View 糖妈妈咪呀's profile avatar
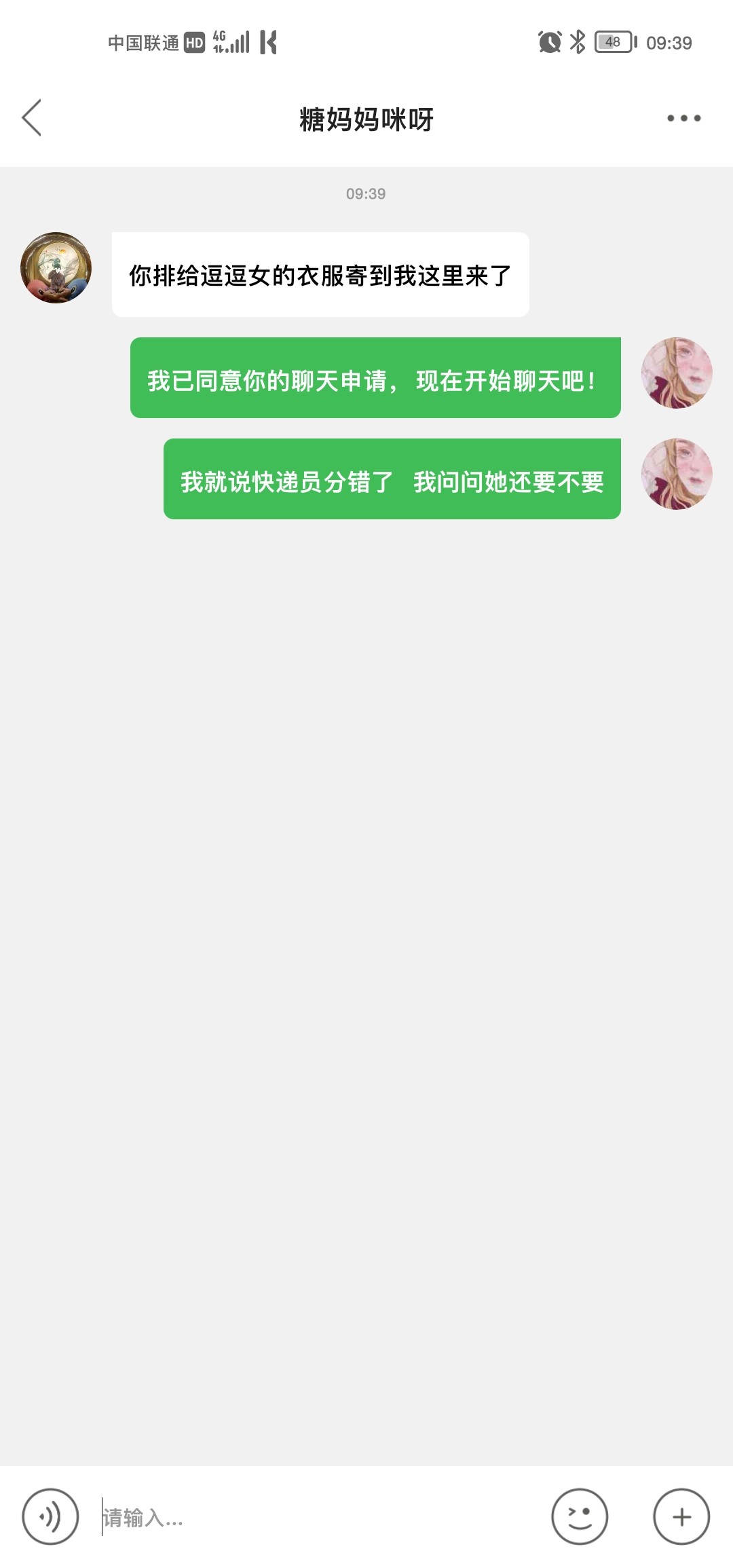The image size is (733, 1568). (56, 268)
